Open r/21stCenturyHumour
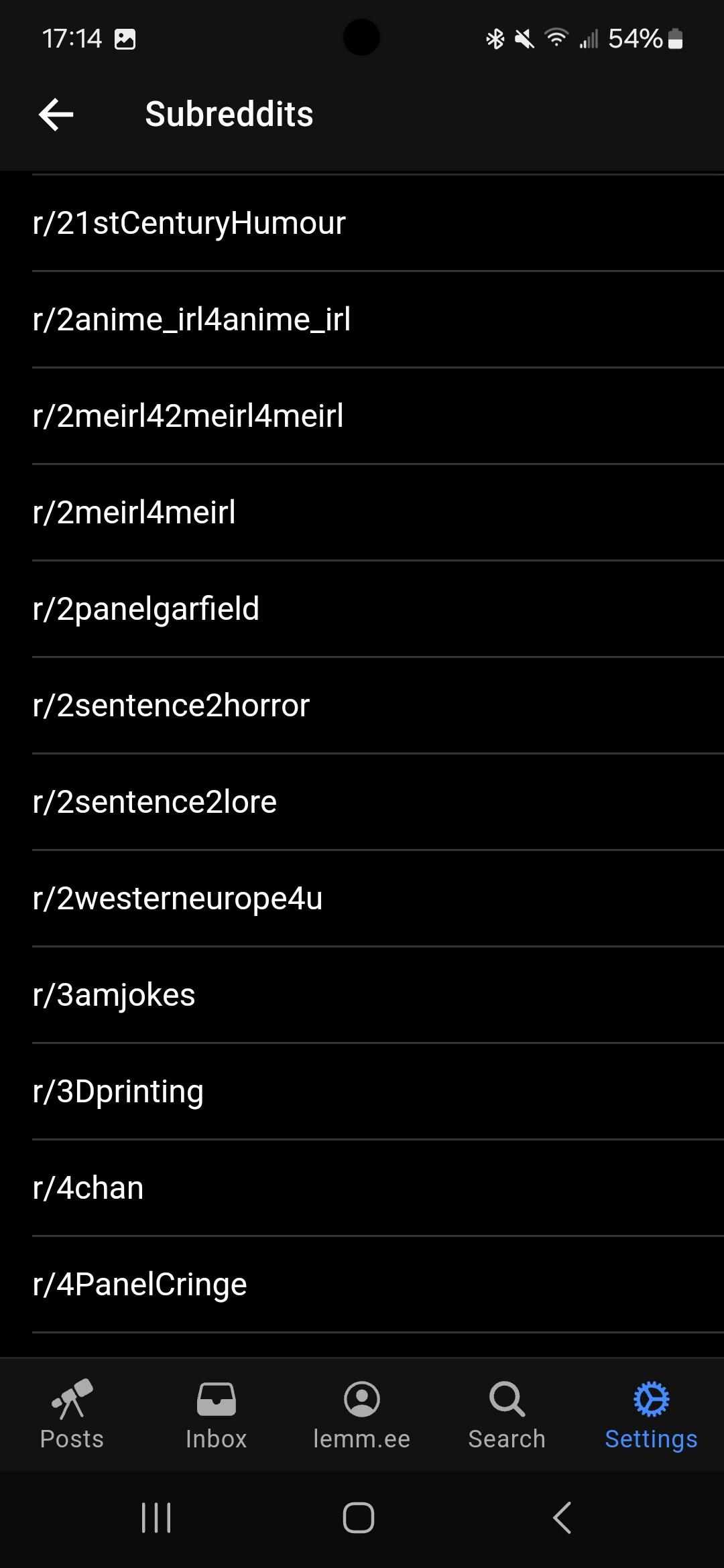 [x=362, y=223]
